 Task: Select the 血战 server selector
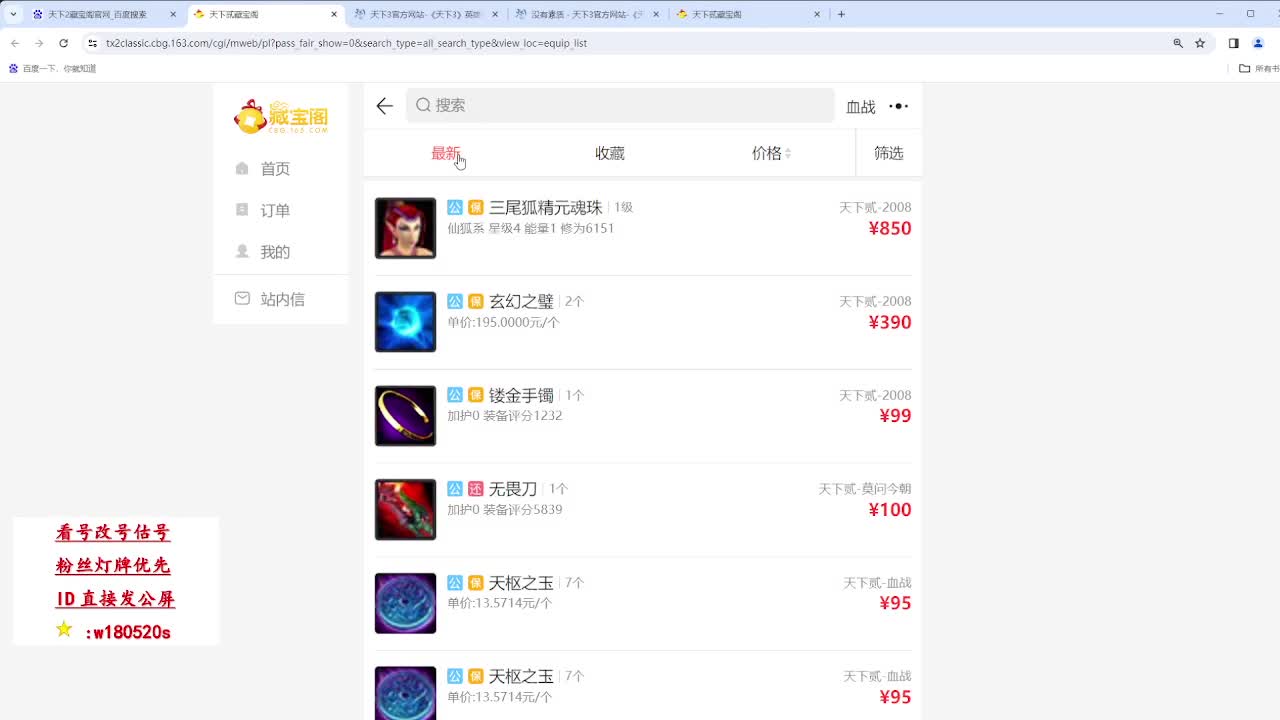click(860, 107)
